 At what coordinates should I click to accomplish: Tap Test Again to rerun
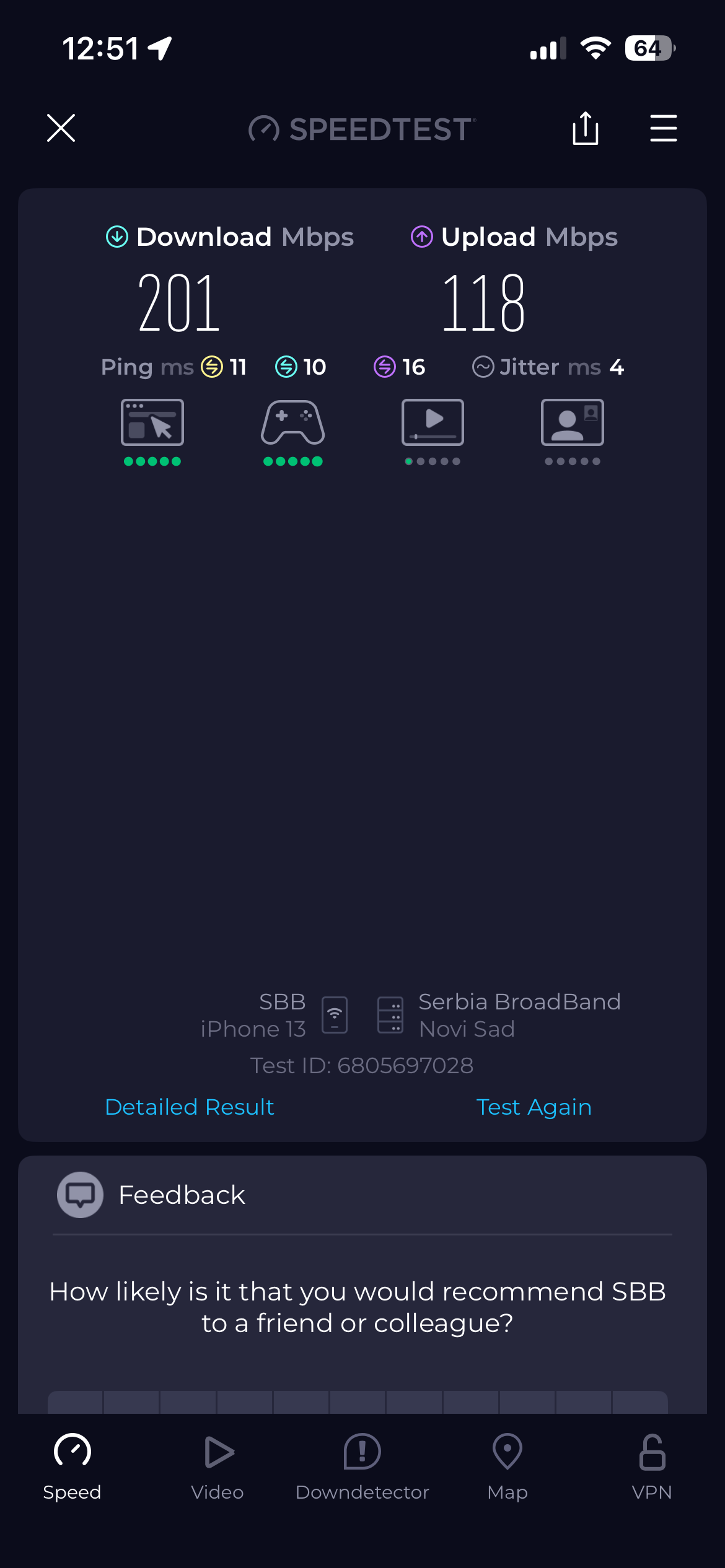click(x=534, y=1107)
